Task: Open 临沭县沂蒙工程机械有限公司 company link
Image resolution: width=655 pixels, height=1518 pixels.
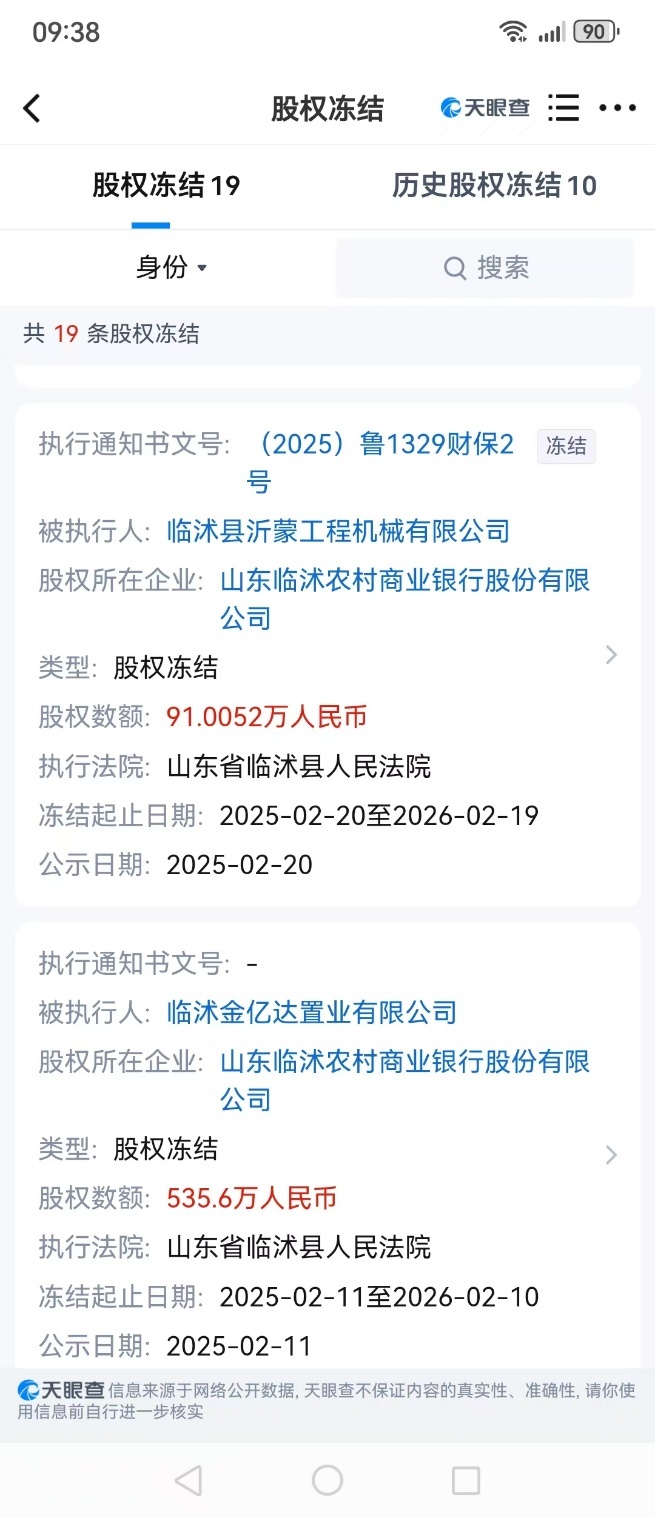Action: pyautogui.click(x=338, y=531)
